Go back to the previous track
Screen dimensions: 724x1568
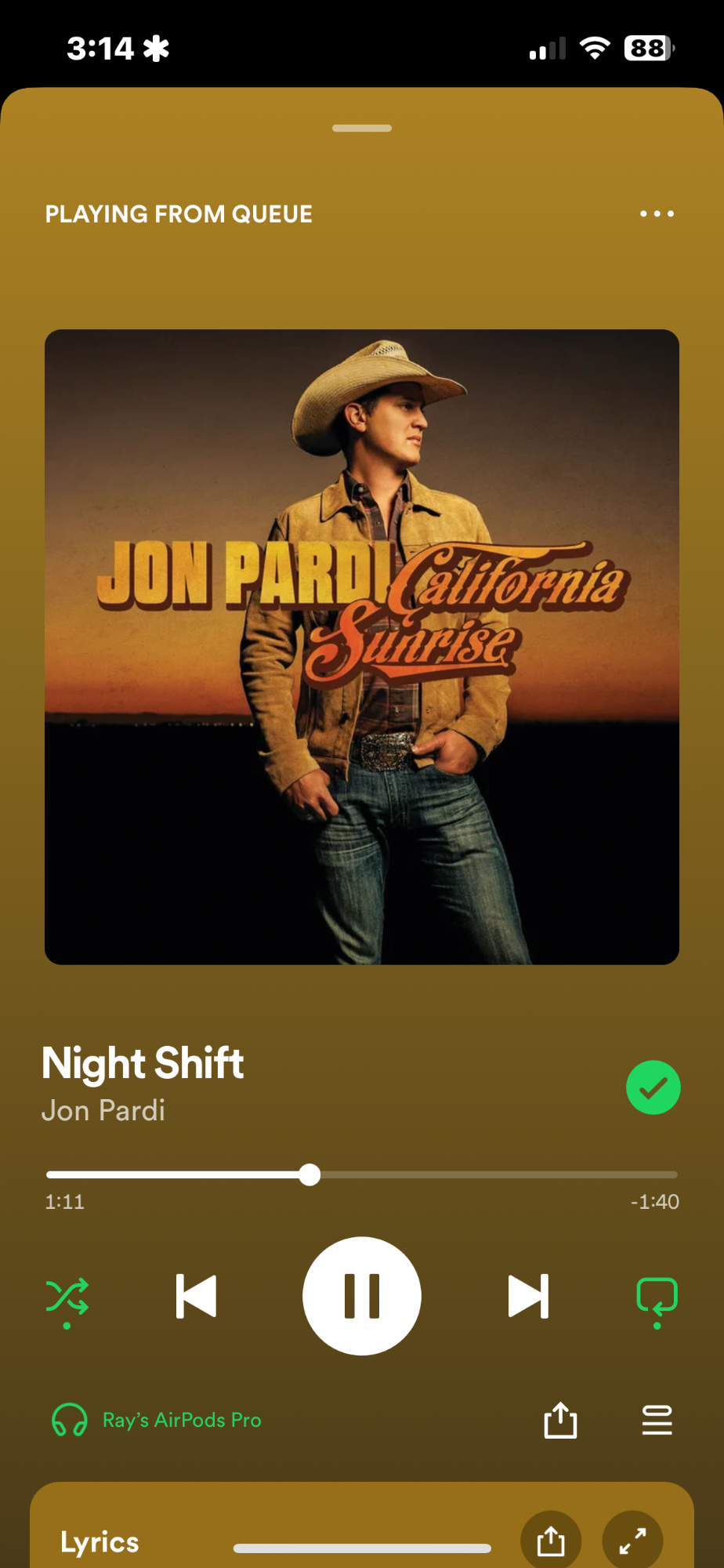[196, 1296]
